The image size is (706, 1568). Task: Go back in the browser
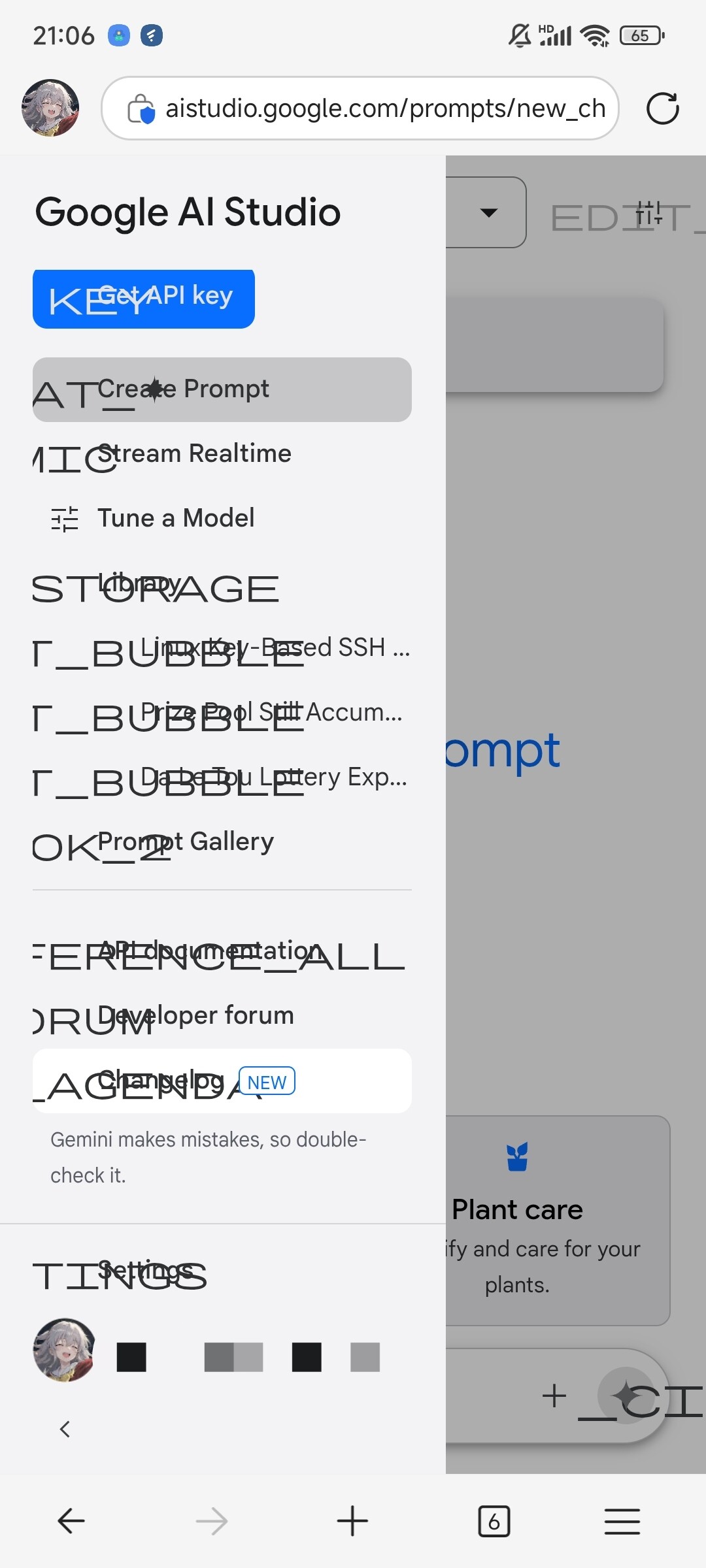[x=71, y=1521]
